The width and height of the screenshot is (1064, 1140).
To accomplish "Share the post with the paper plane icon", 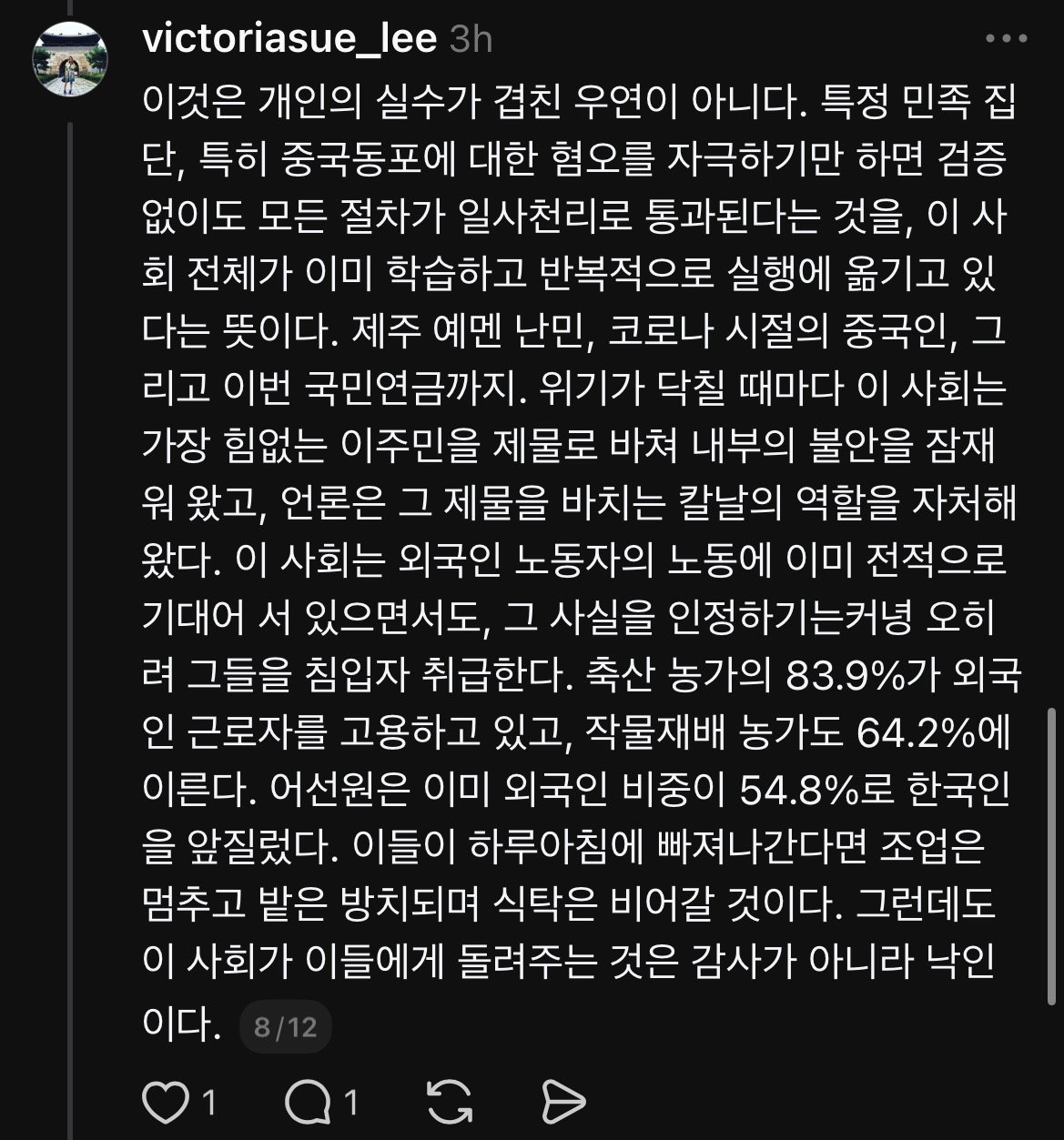I will coord(564,1103).
